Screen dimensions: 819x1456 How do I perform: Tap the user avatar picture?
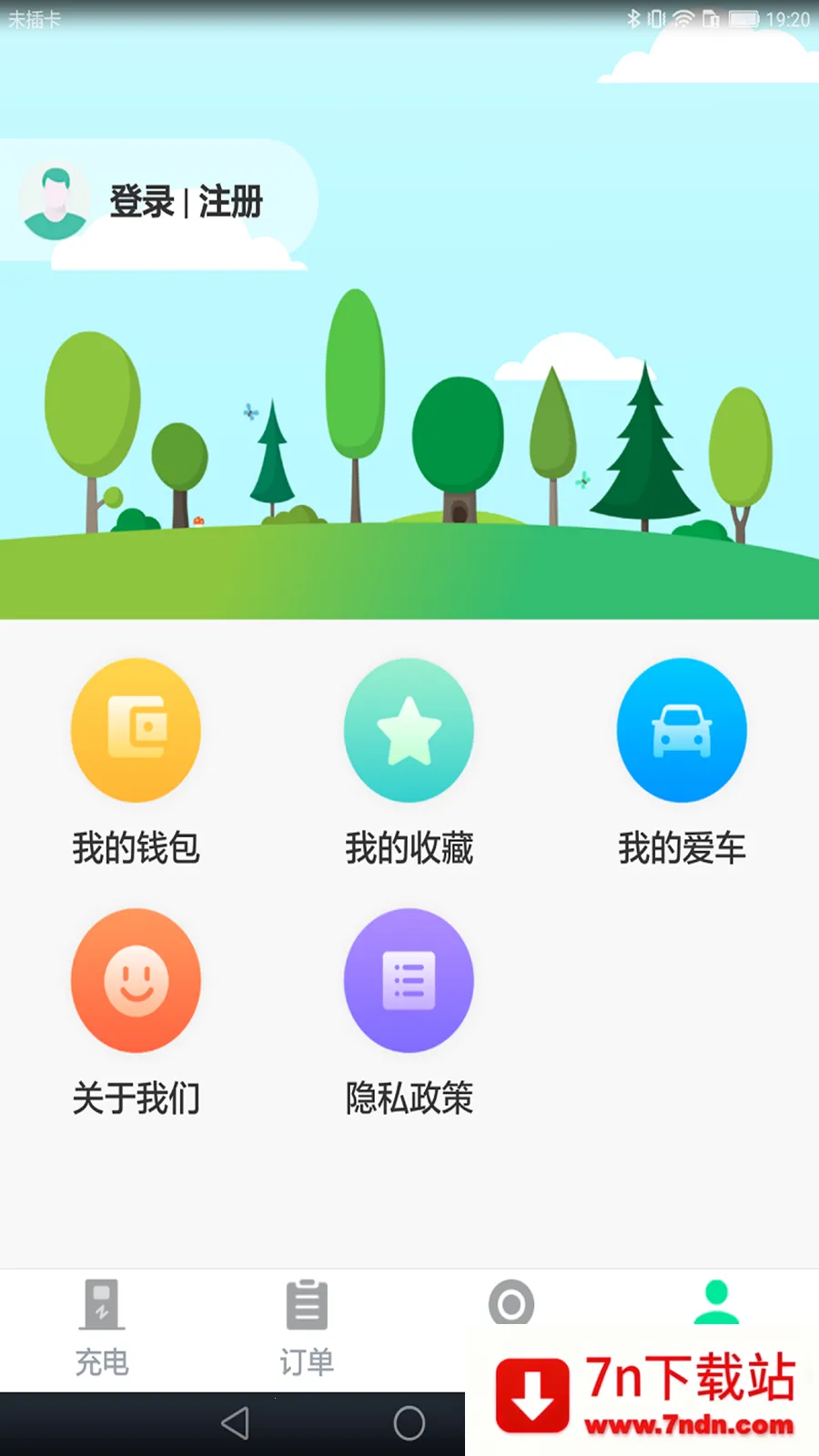[x=56, y=202]
